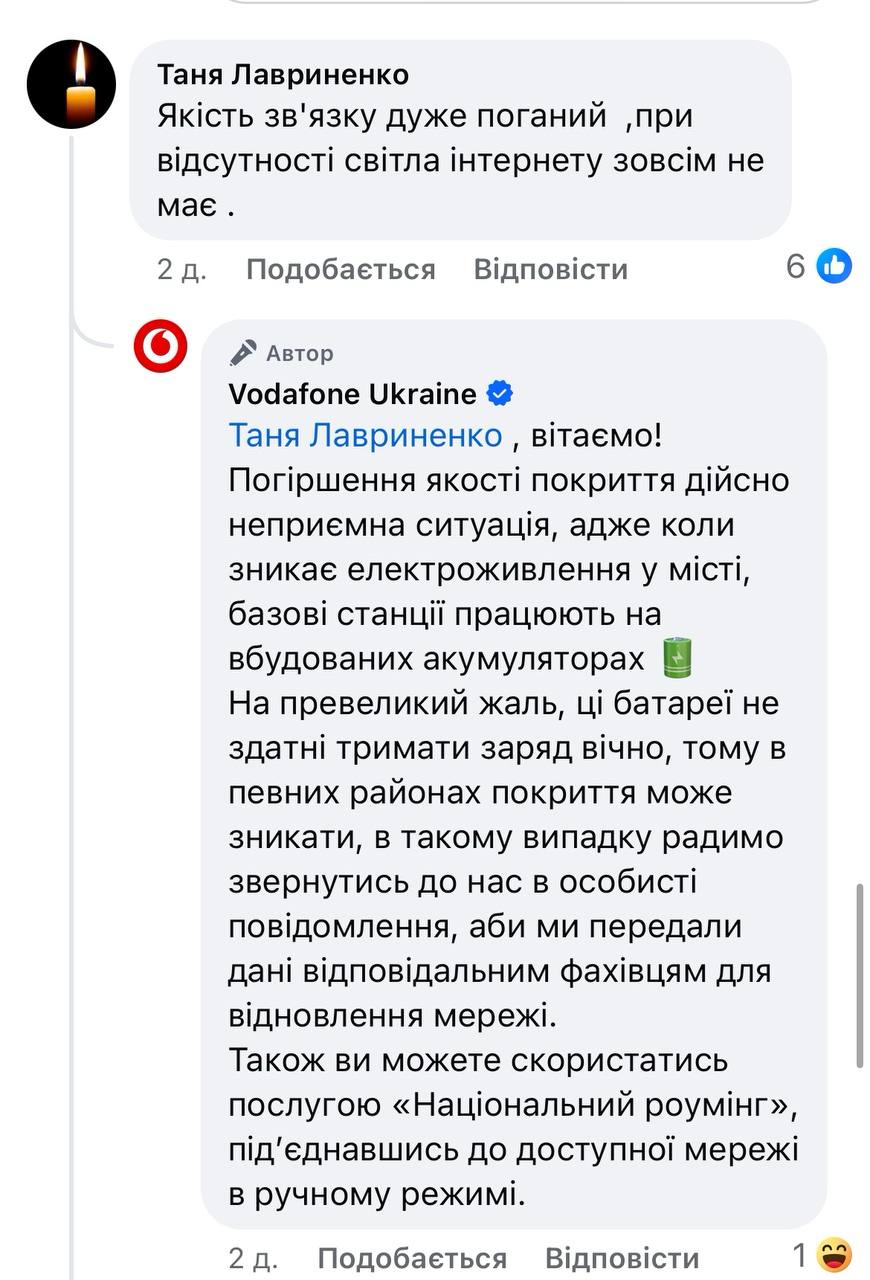870x1280 pixels.
Task: Reply to Таня Лавриненко's comment
Action: [550, 269]
